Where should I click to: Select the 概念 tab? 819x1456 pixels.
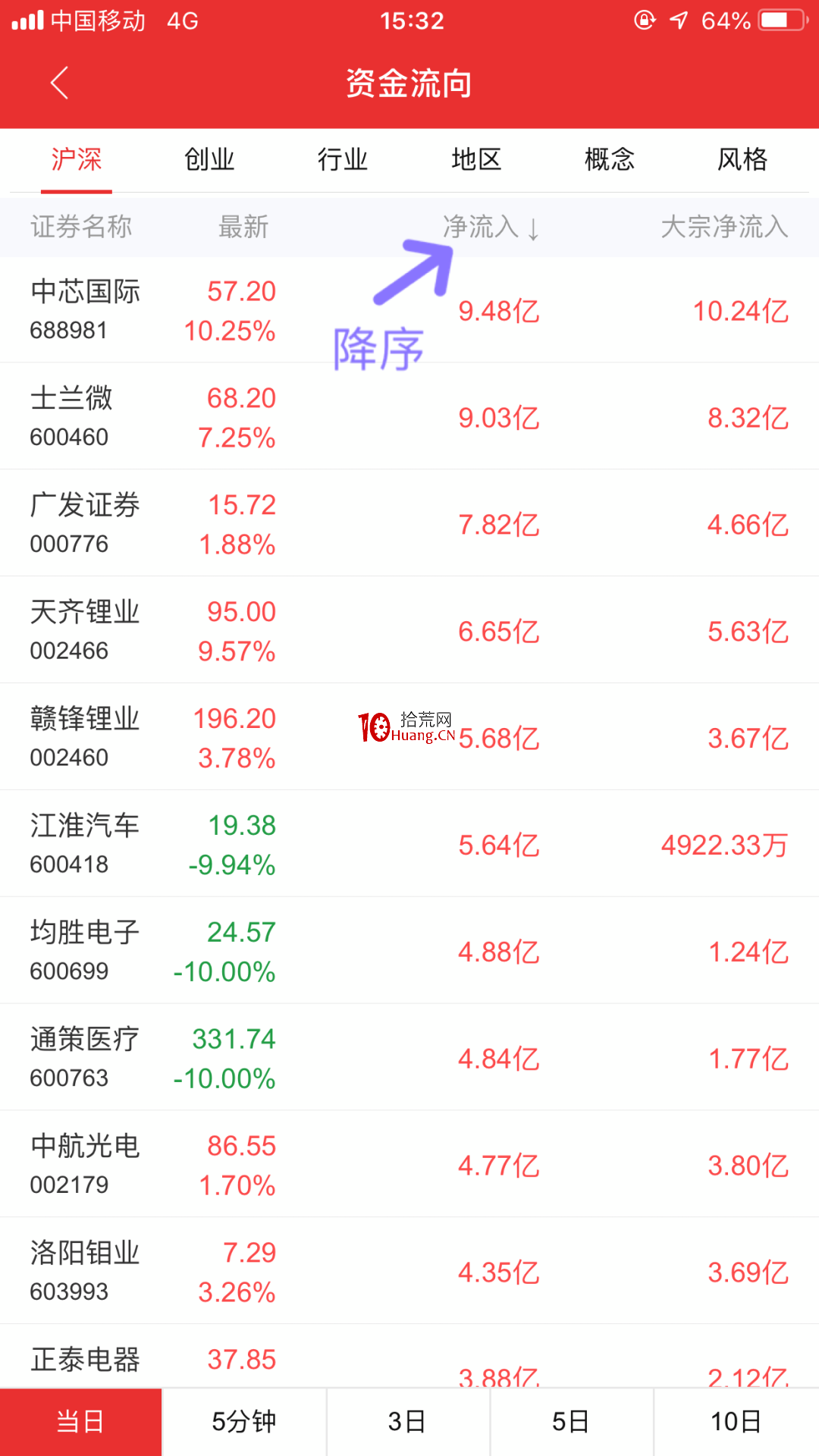[610, 160]
